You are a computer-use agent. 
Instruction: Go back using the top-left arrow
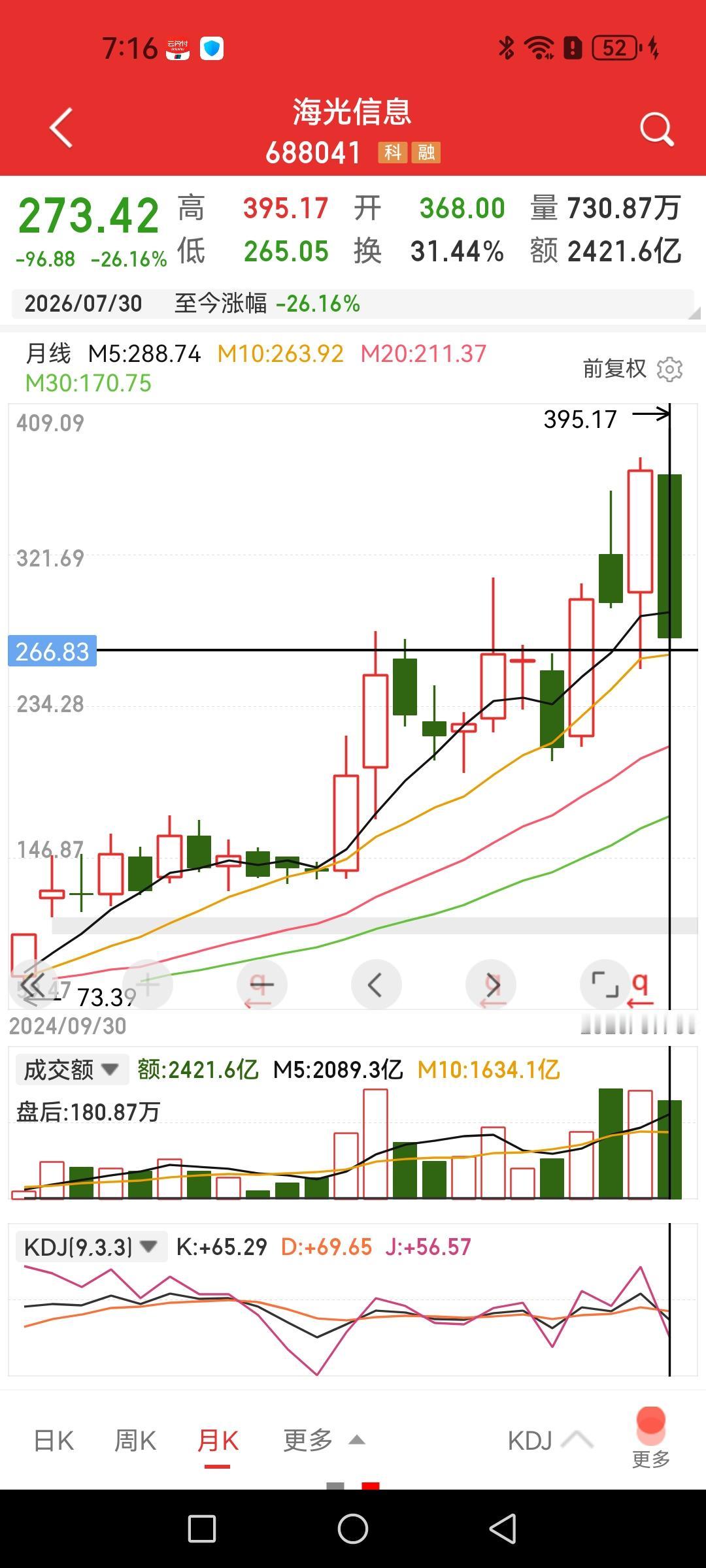coord(61,127)
